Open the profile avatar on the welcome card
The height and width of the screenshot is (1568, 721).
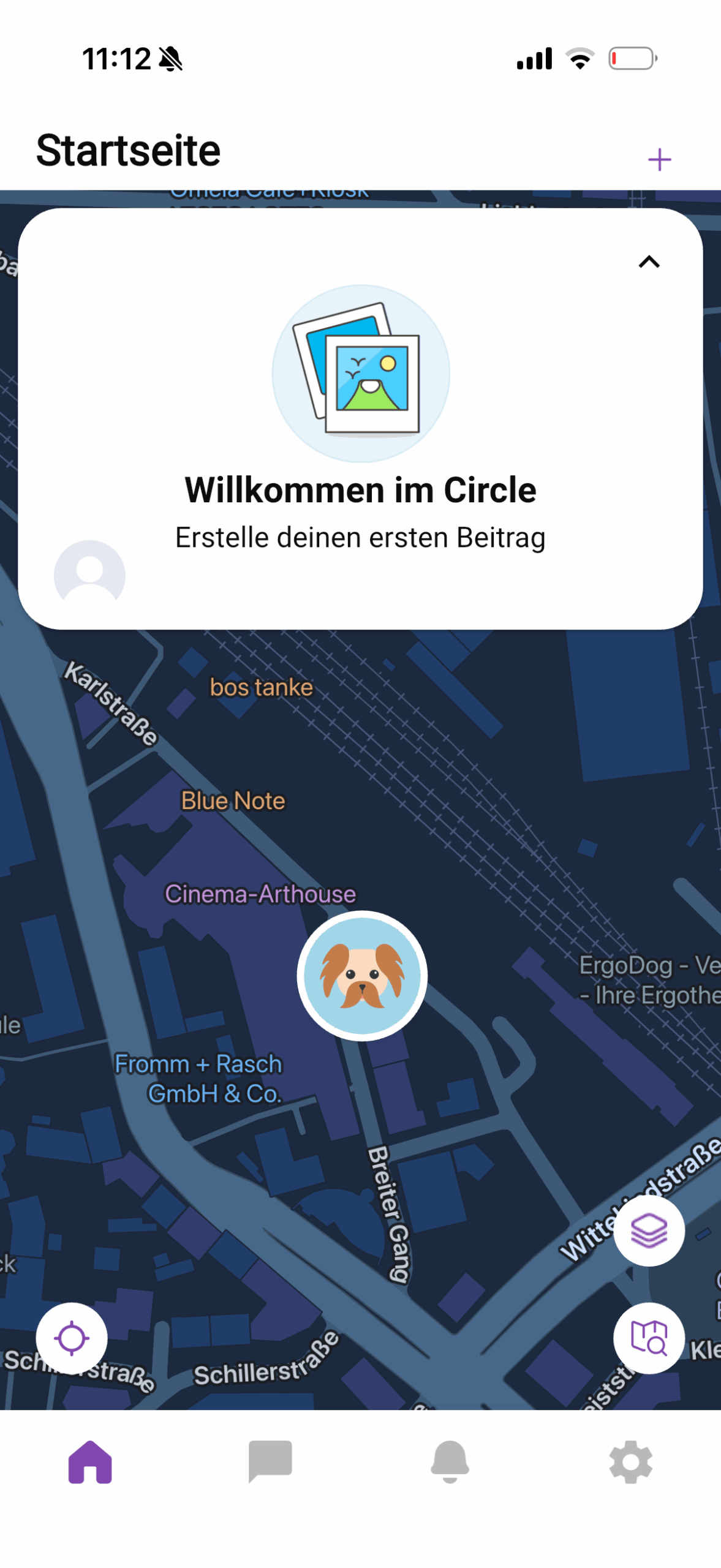tap(89, 575)
